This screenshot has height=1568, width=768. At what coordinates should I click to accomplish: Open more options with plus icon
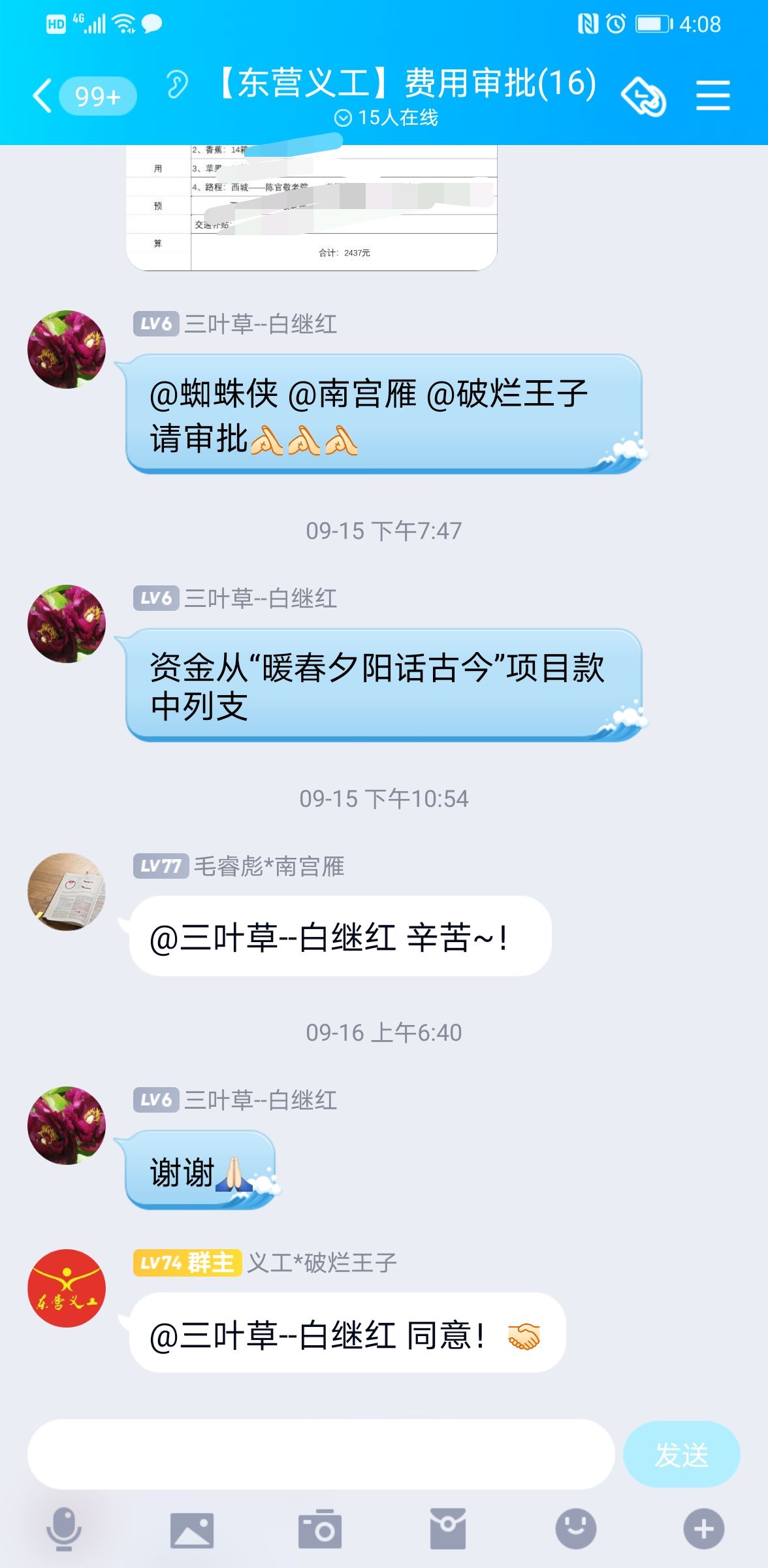point(704,1529)
